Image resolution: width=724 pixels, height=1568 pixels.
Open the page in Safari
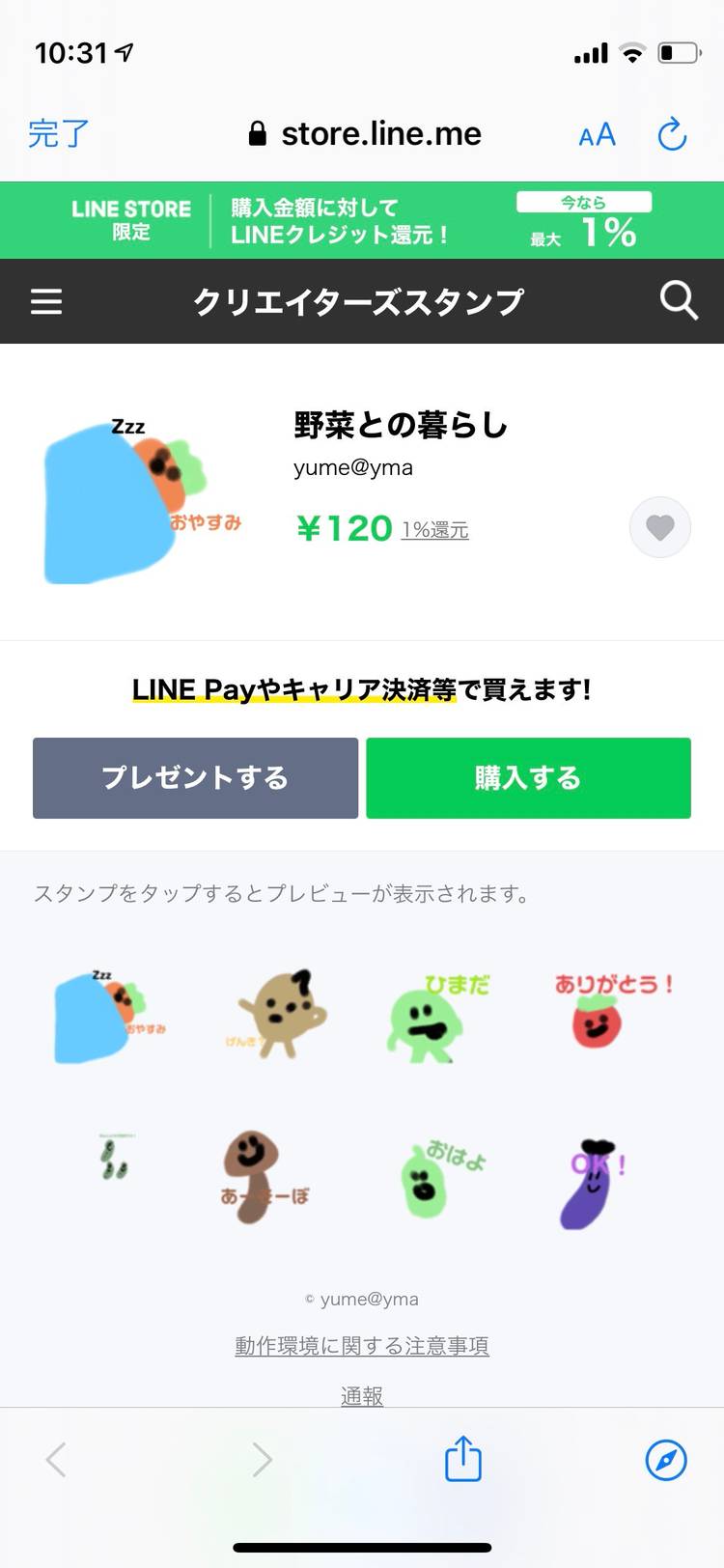666,1459
